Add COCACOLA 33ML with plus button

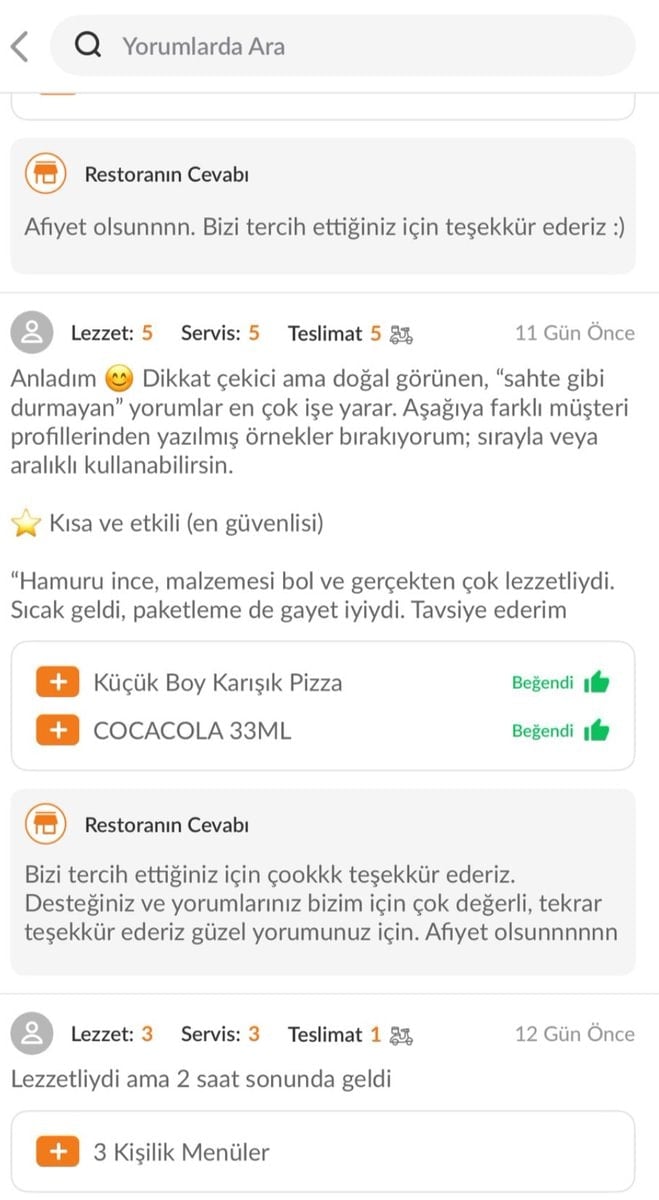tap(58, 731)
